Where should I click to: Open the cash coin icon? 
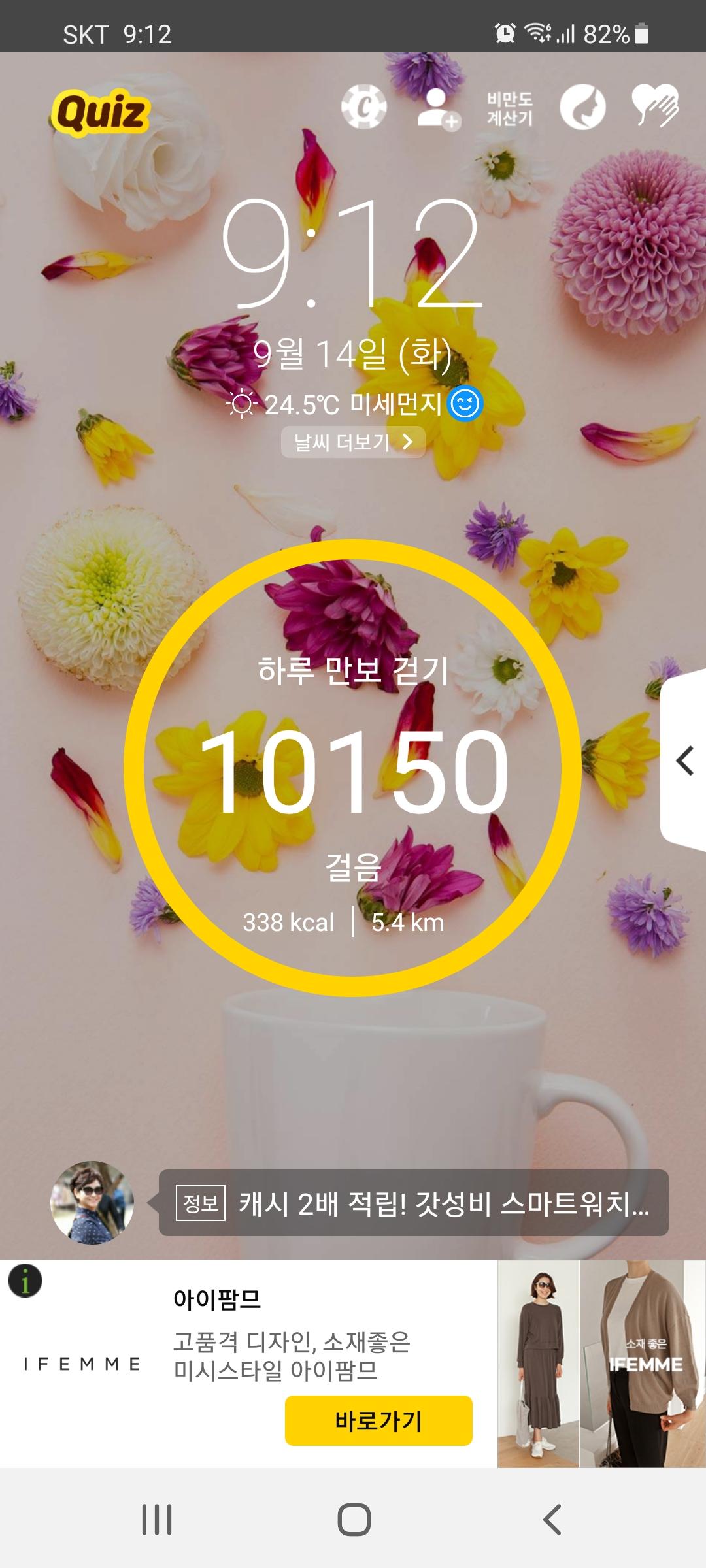pyautogui.click(x=364, y=108)
